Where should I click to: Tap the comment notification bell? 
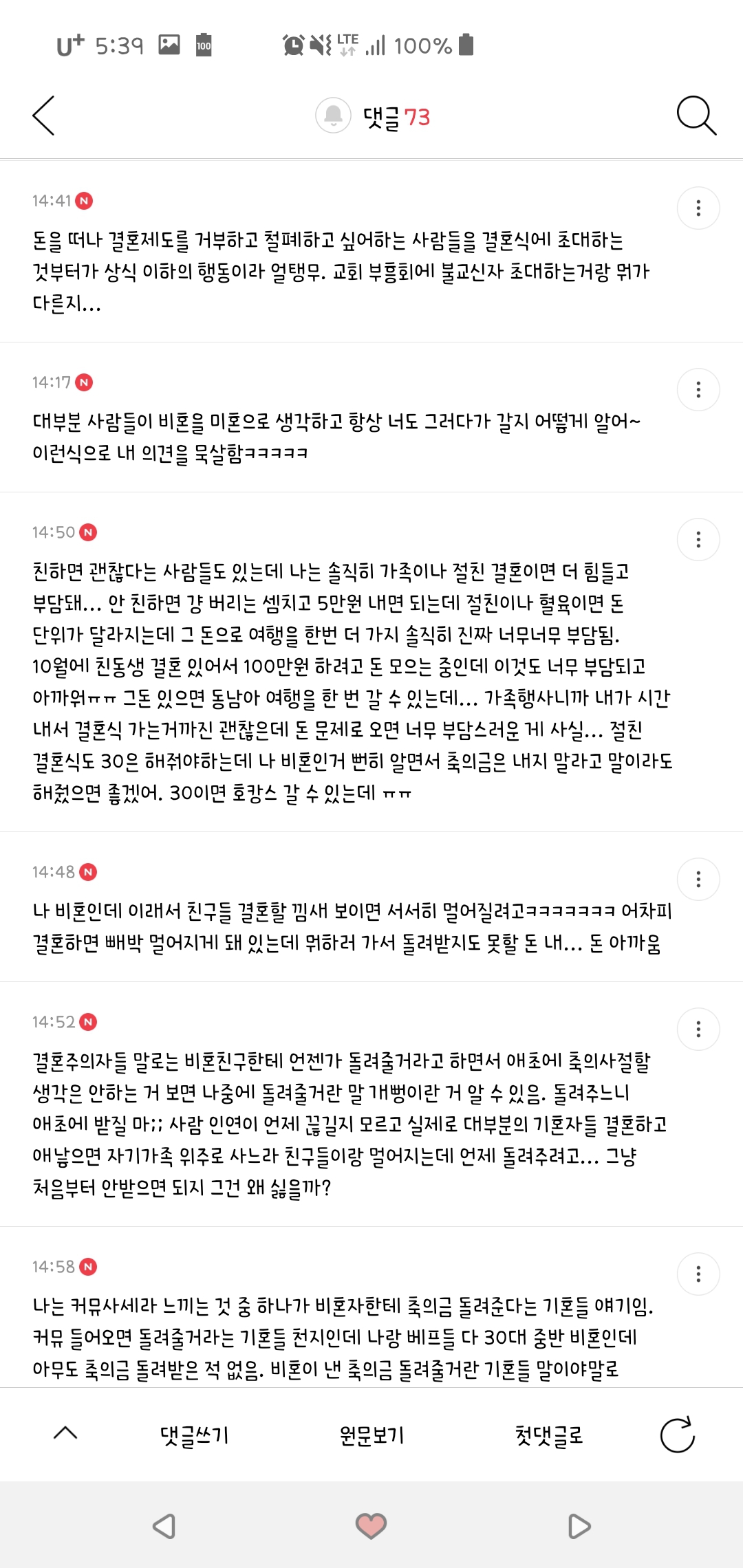[333, 116]
